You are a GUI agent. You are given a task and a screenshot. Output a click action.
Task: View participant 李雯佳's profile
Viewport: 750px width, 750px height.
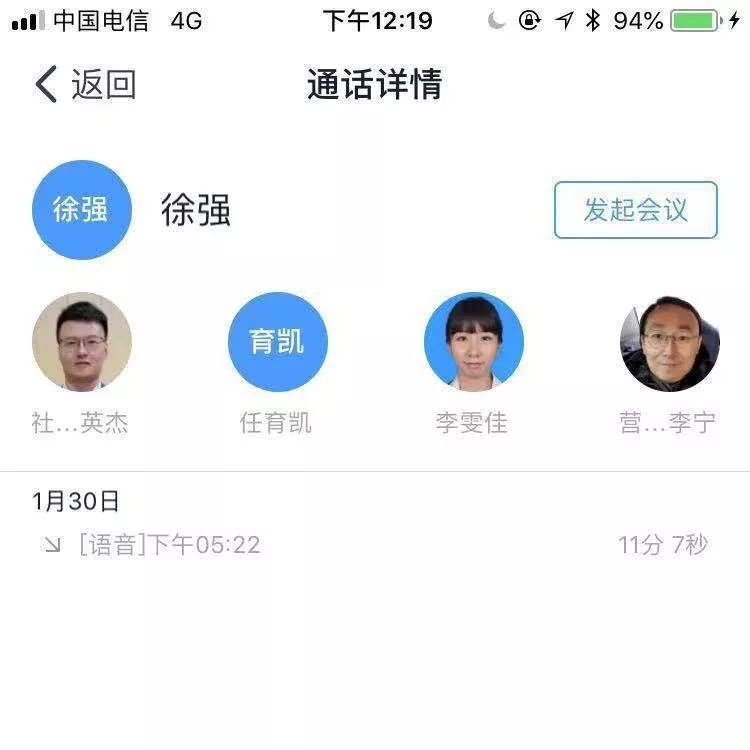[x=473, y=342]
